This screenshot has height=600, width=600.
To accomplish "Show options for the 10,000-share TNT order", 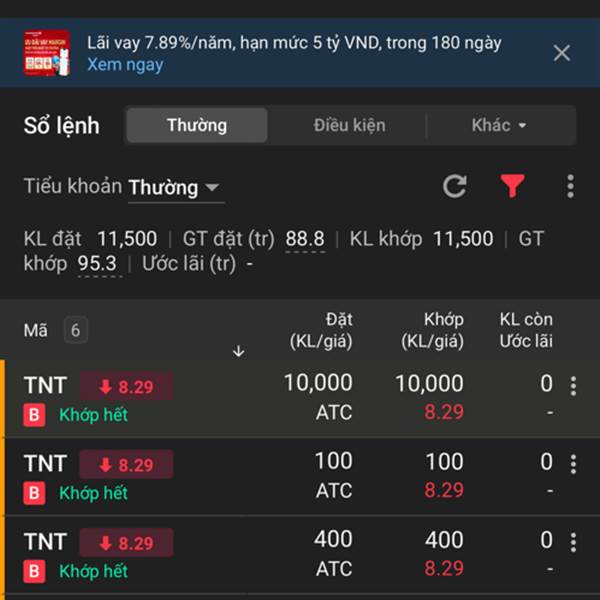I will [573, 386].
